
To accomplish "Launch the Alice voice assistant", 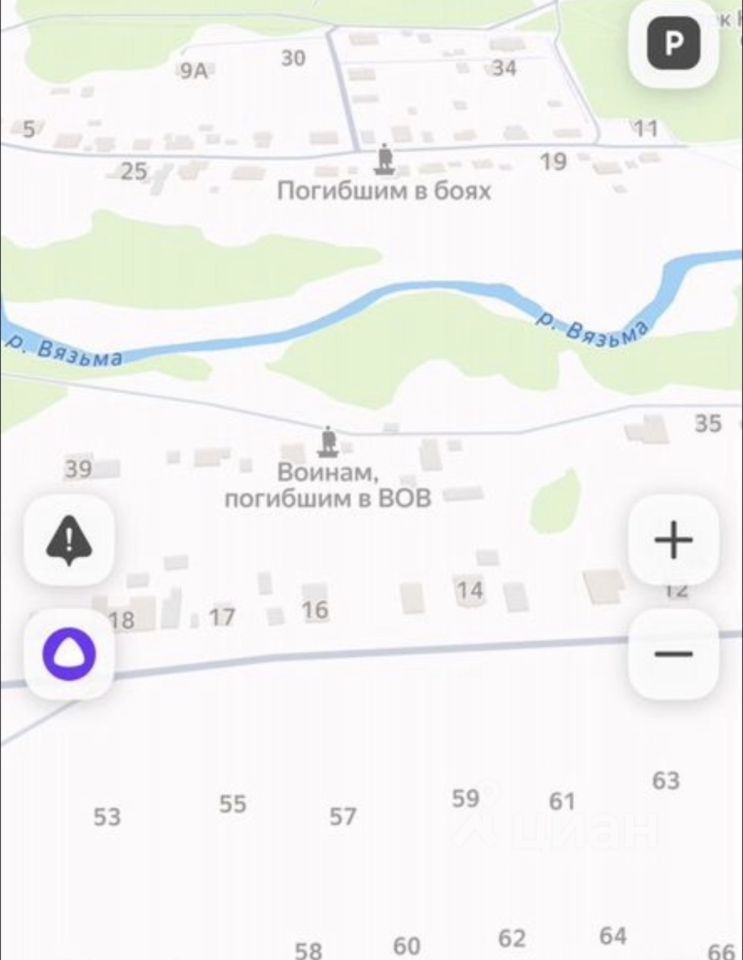I will (68, 654).
